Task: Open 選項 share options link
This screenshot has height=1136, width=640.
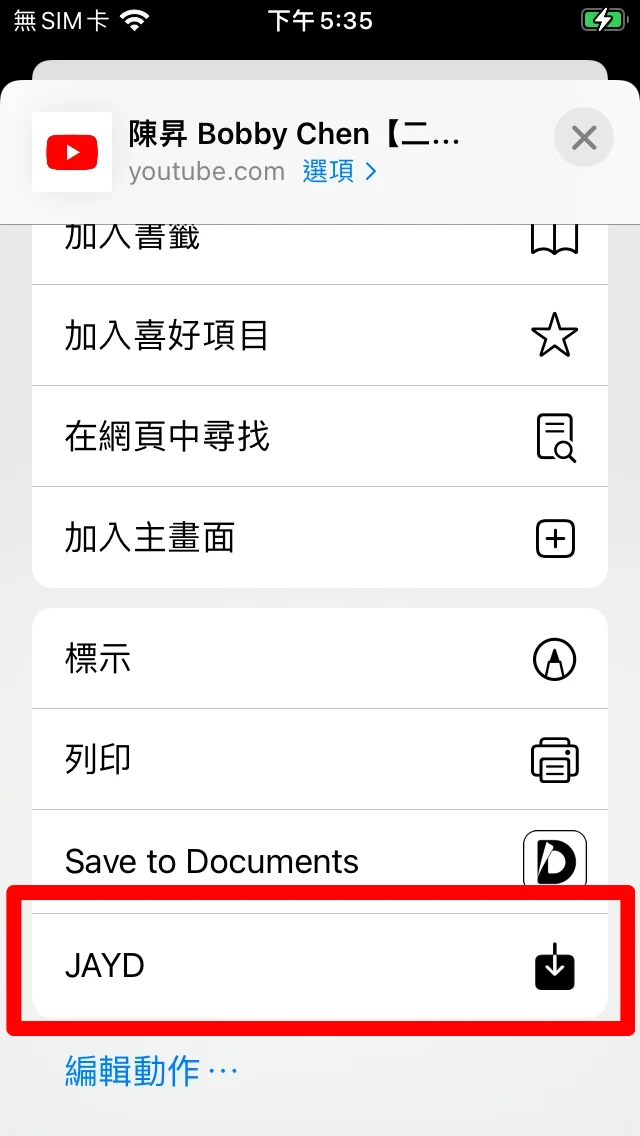Action: pos(340,172)
